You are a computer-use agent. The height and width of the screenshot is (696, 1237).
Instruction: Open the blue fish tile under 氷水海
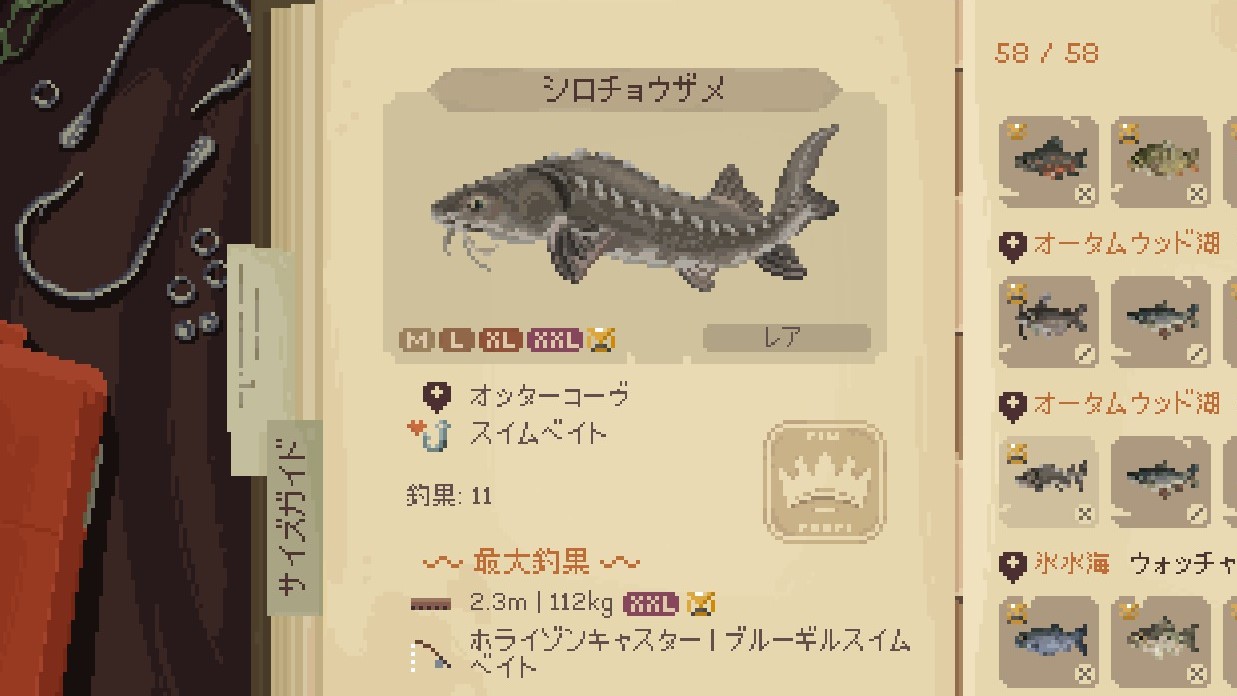1048,639
